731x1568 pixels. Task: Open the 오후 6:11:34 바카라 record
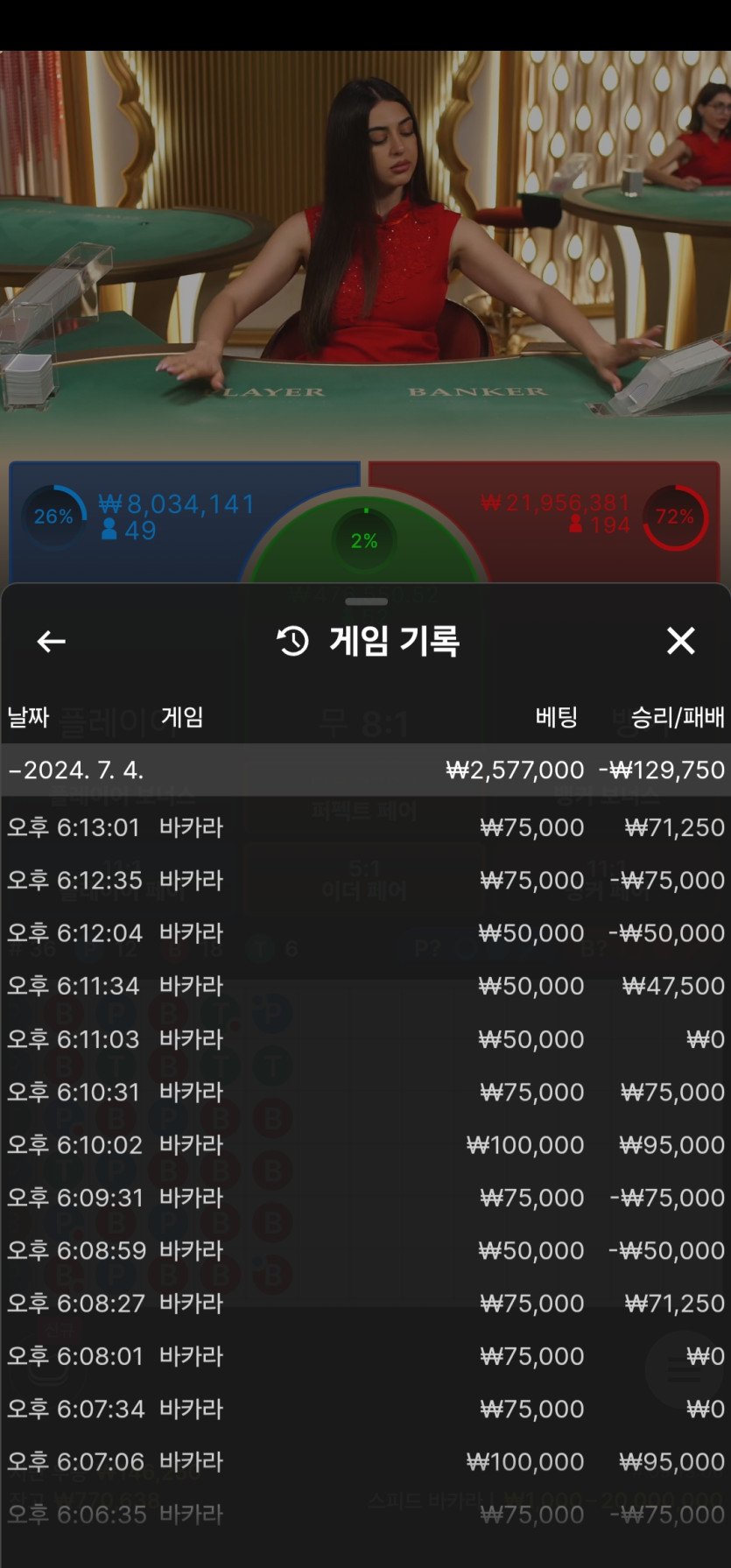365,986
